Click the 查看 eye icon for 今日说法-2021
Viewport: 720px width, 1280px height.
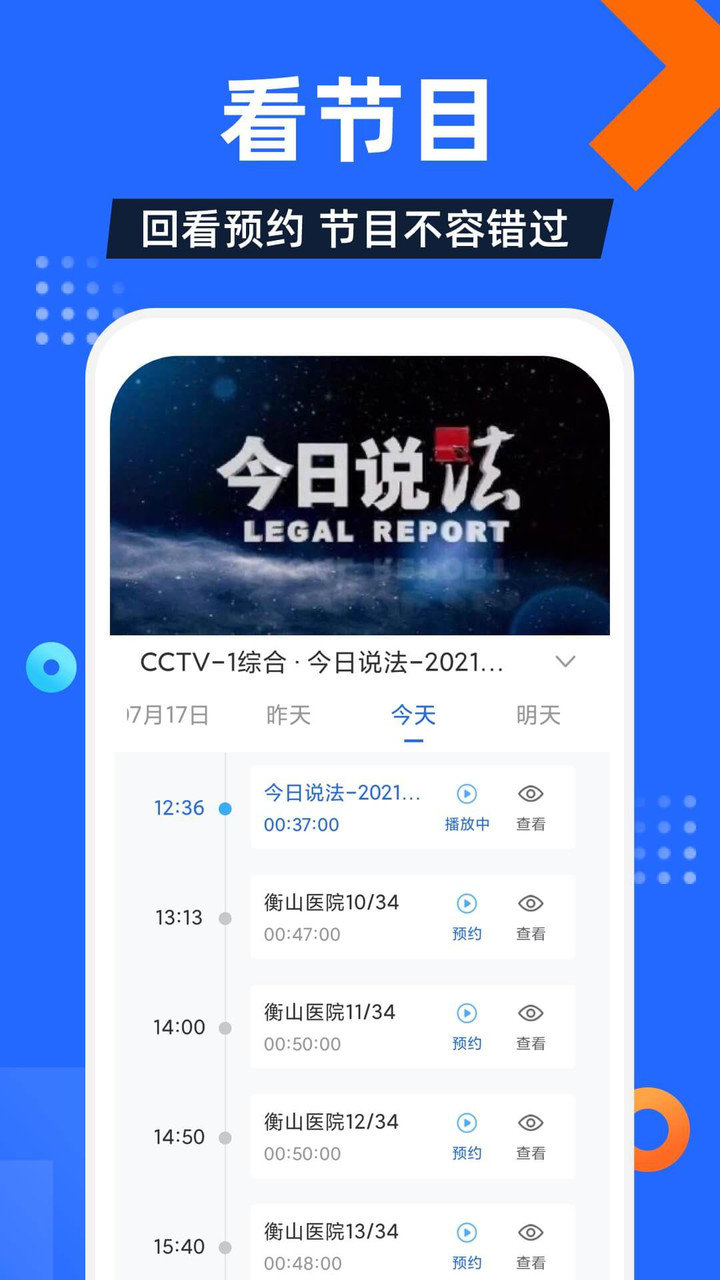coord(531,795)
